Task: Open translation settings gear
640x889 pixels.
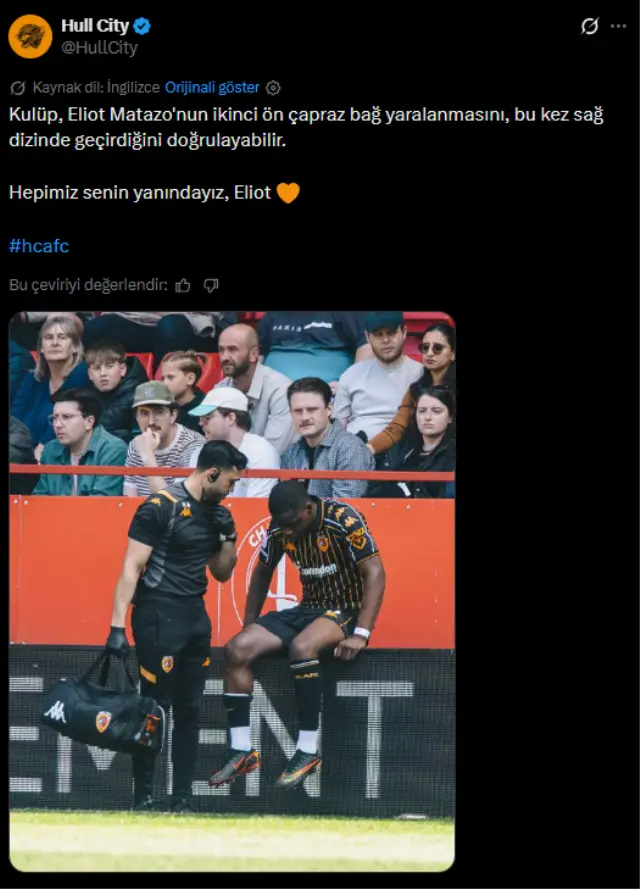Action: (273, 88)
